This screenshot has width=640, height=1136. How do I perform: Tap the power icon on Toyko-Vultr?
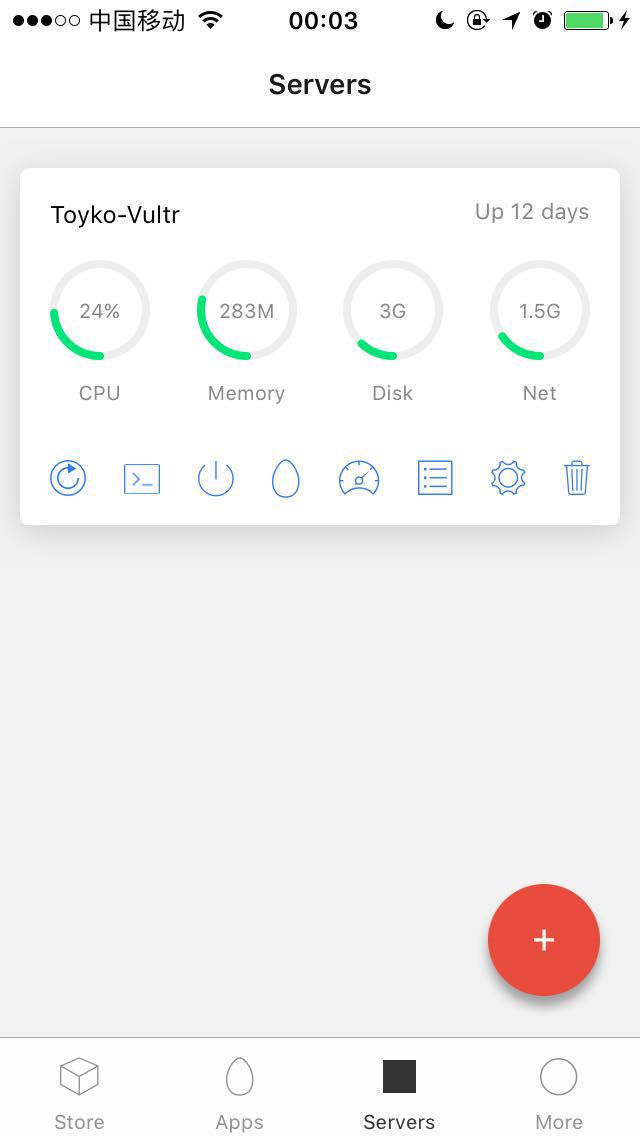click(x=215, y=478)
